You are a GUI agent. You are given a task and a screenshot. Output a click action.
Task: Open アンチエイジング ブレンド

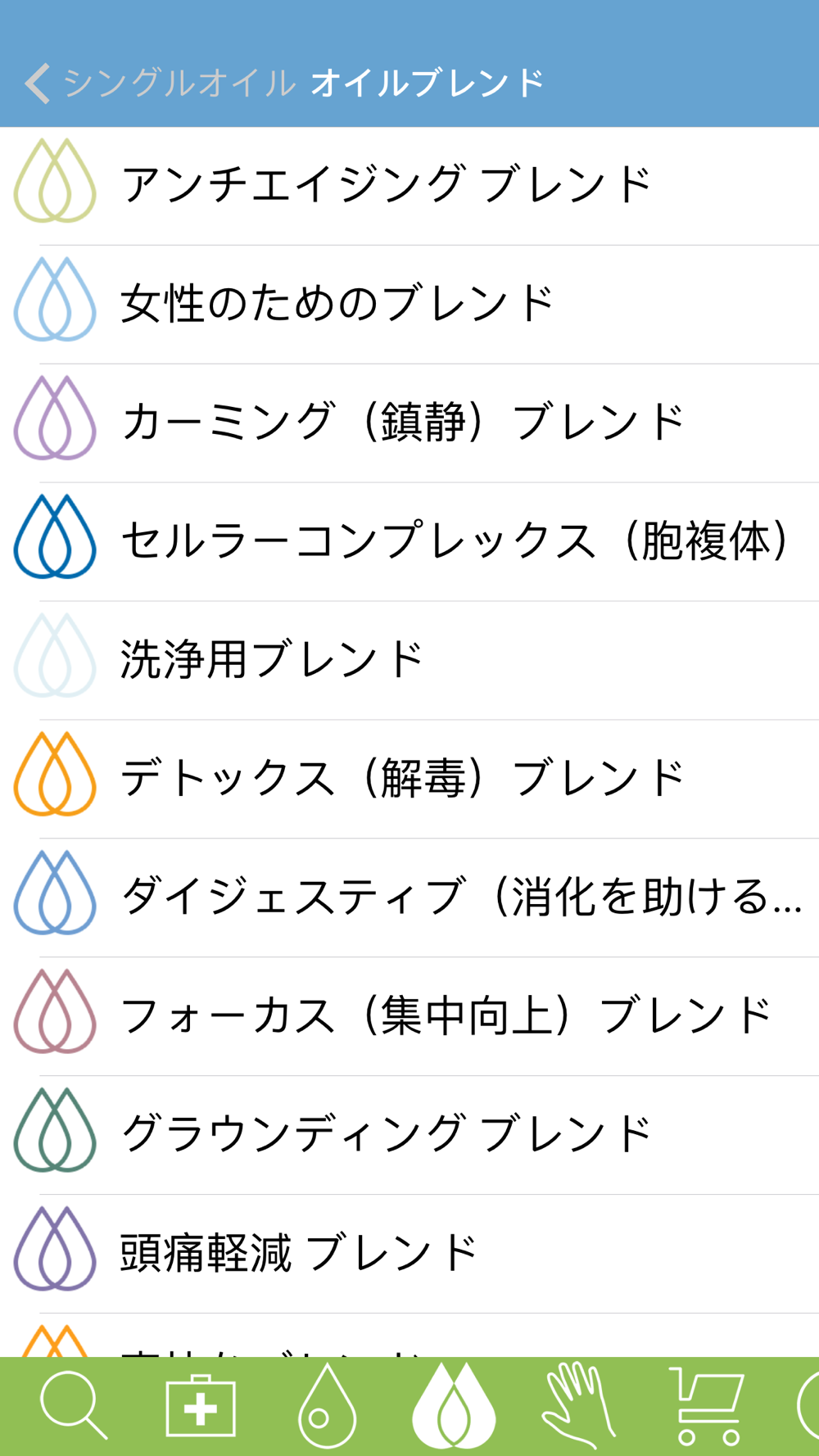pos(409,186)
